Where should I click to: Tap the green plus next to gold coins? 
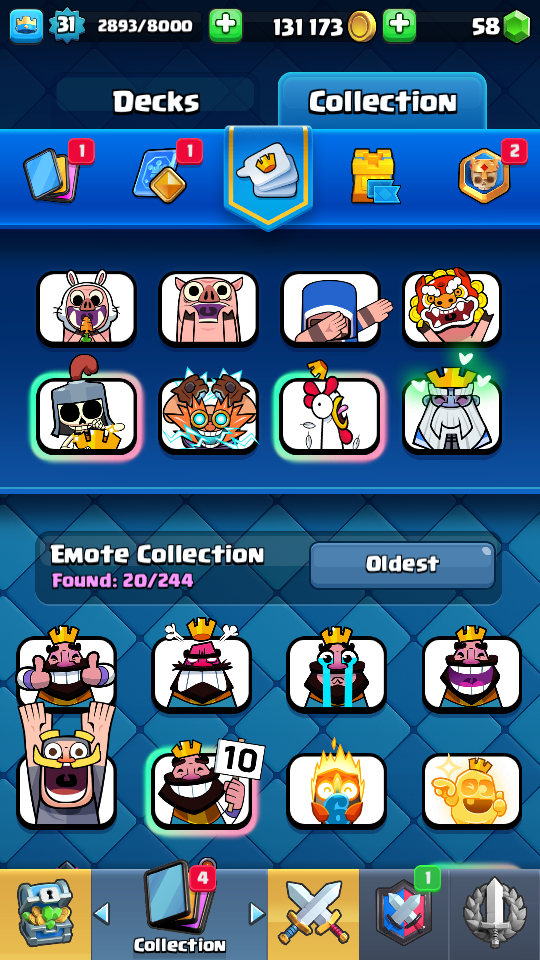[399, 26]
